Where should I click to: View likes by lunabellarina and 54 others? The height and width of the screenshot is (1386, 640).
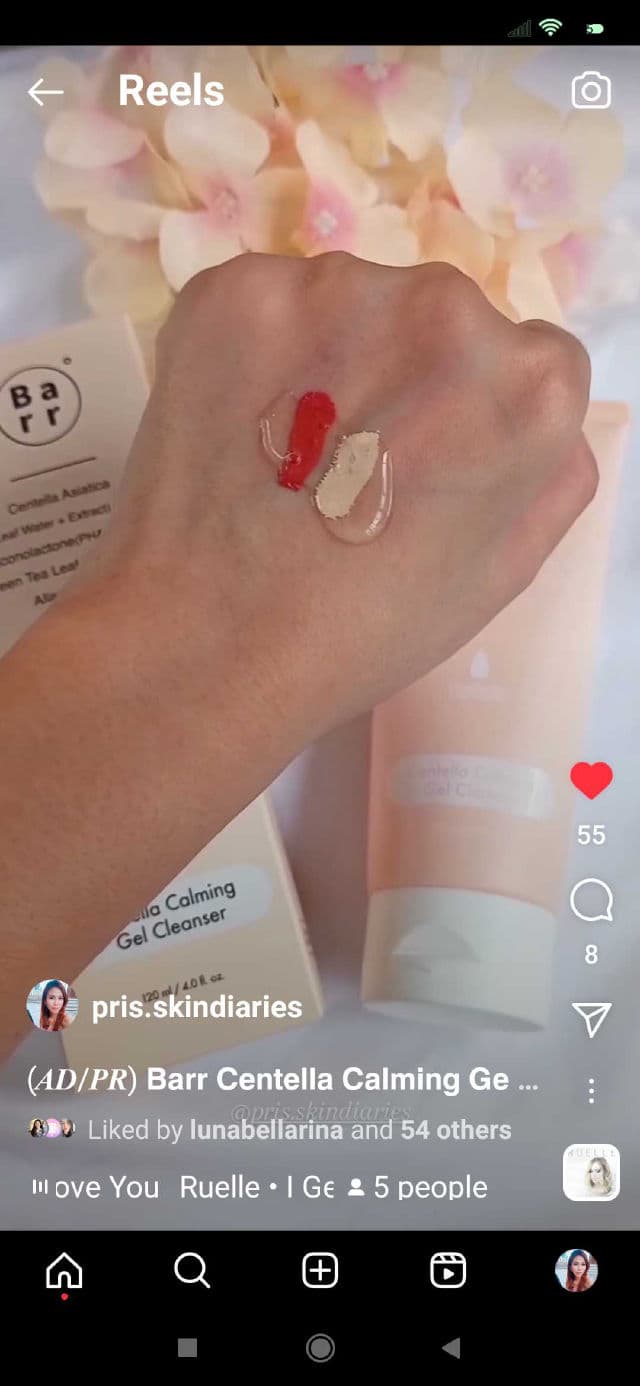(x=299, y=1130)
